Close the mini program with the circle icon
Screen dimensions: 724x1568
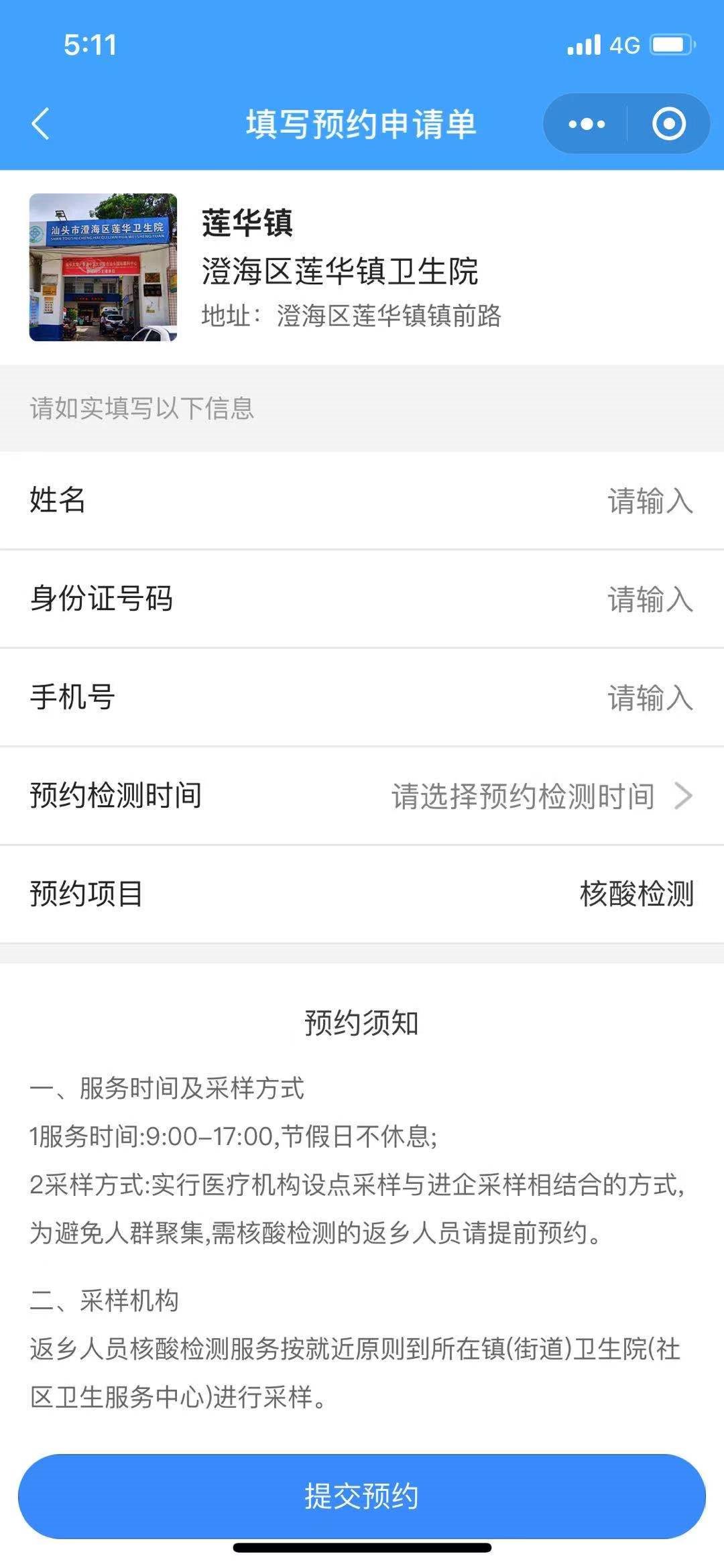668,124
